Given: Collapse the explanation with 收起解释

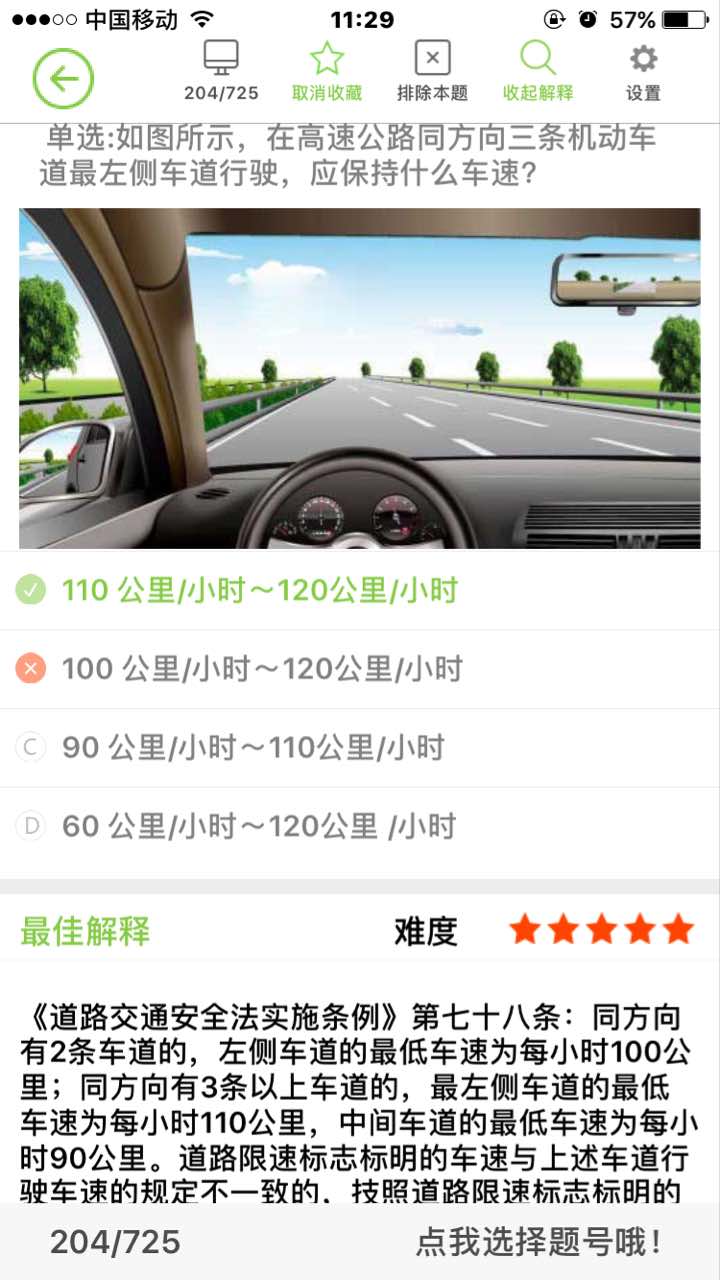Looking at the screenshot, I should [x=538, y=72].
